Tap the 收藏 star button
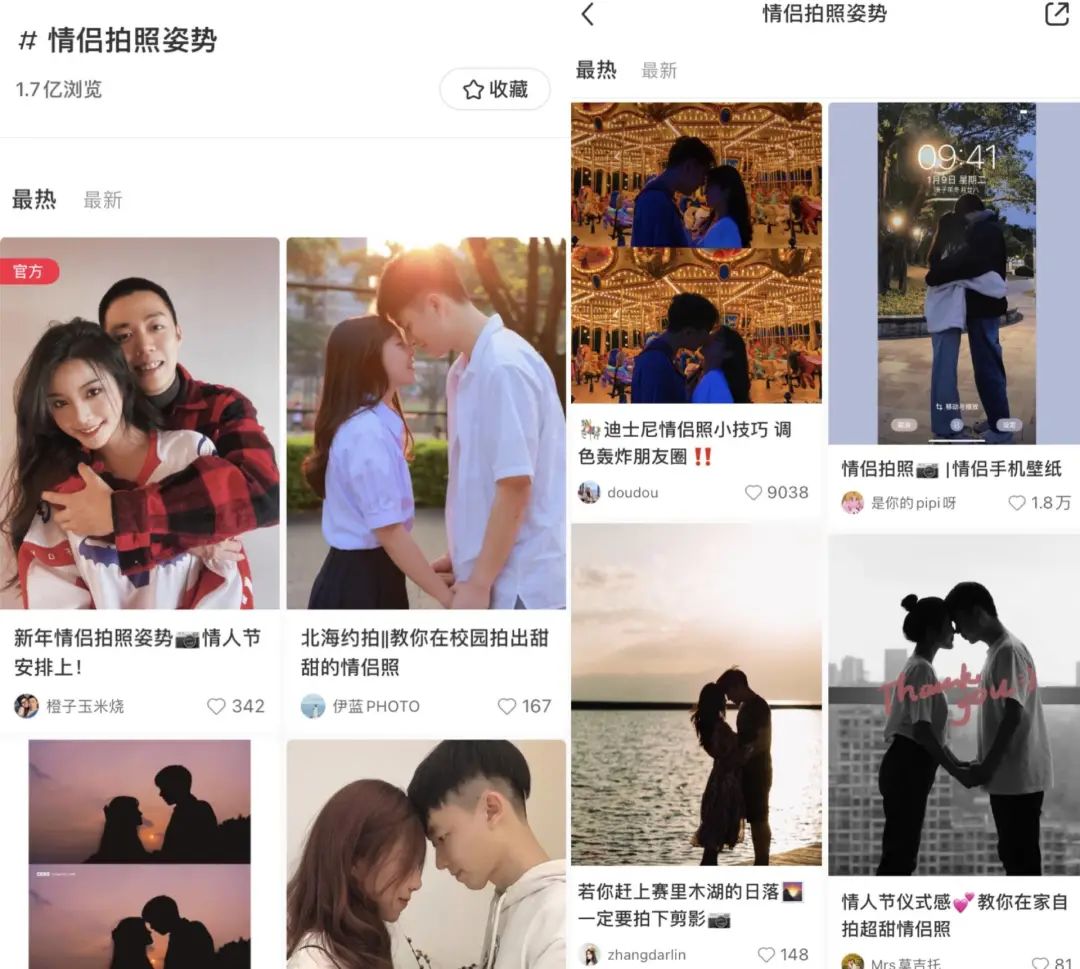This screenshot has height=969, width=1080. click(495, 89)
